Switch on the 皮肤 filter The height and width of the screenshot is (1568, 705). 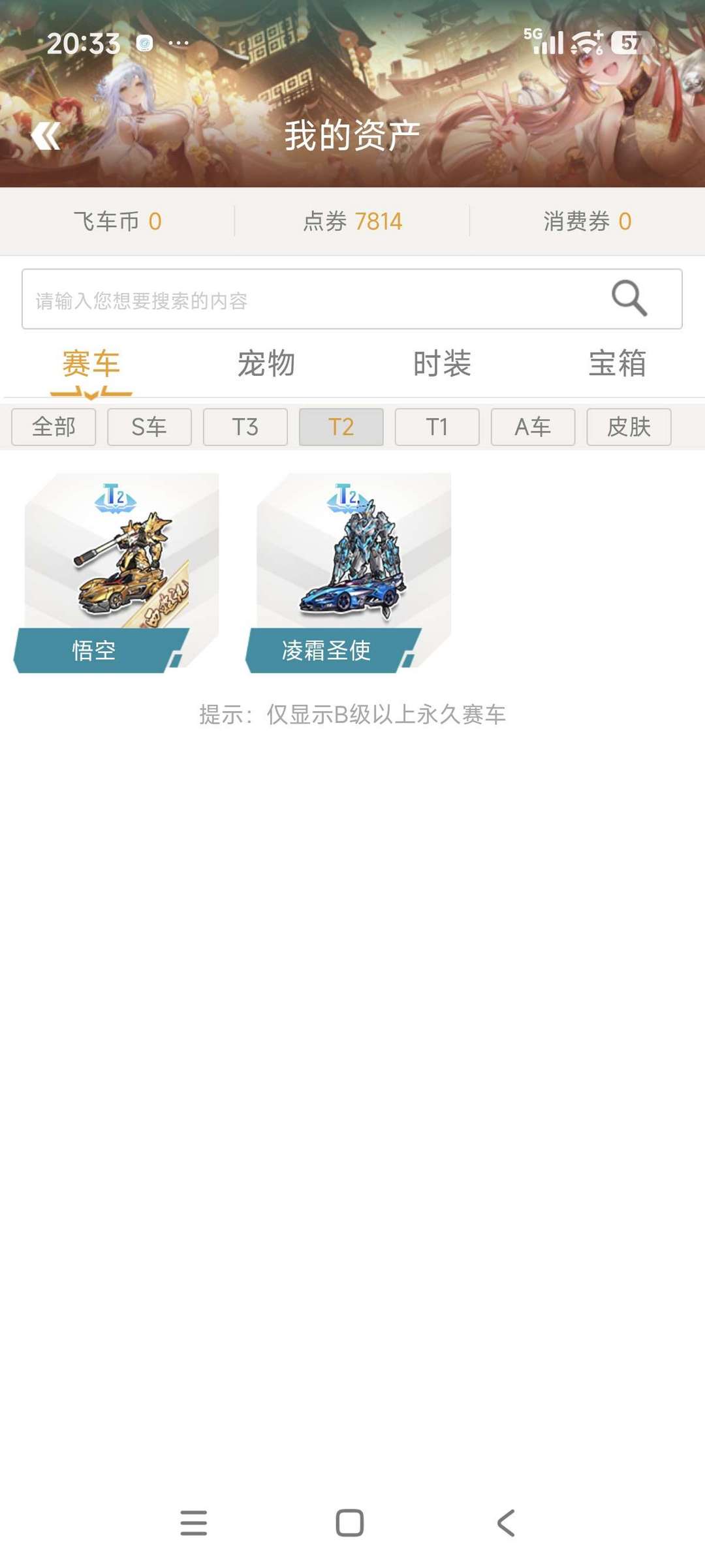(629, 427)
